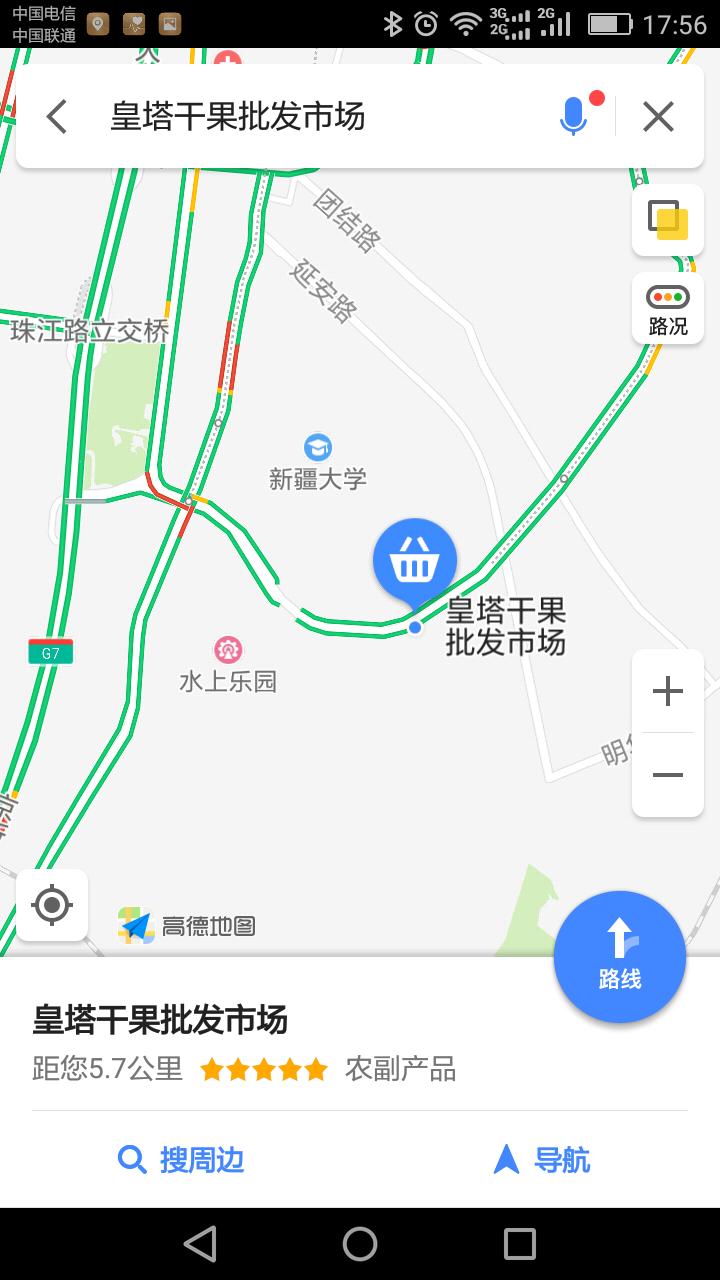
Task: Tap the 水上乐园 water park POI icon
Action: (x=227, y=647)
